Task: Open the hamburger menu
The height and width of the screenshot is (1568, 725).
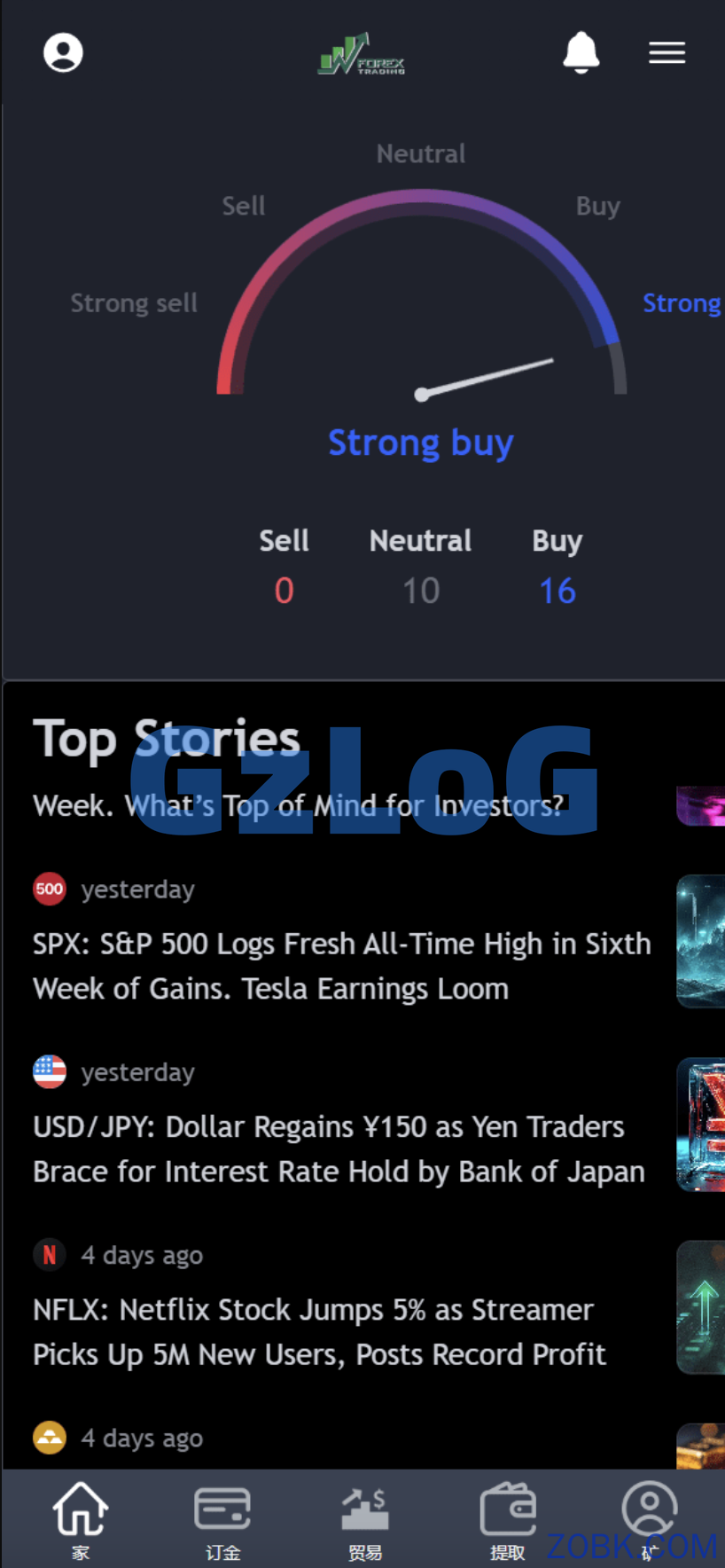Action: 667,53
